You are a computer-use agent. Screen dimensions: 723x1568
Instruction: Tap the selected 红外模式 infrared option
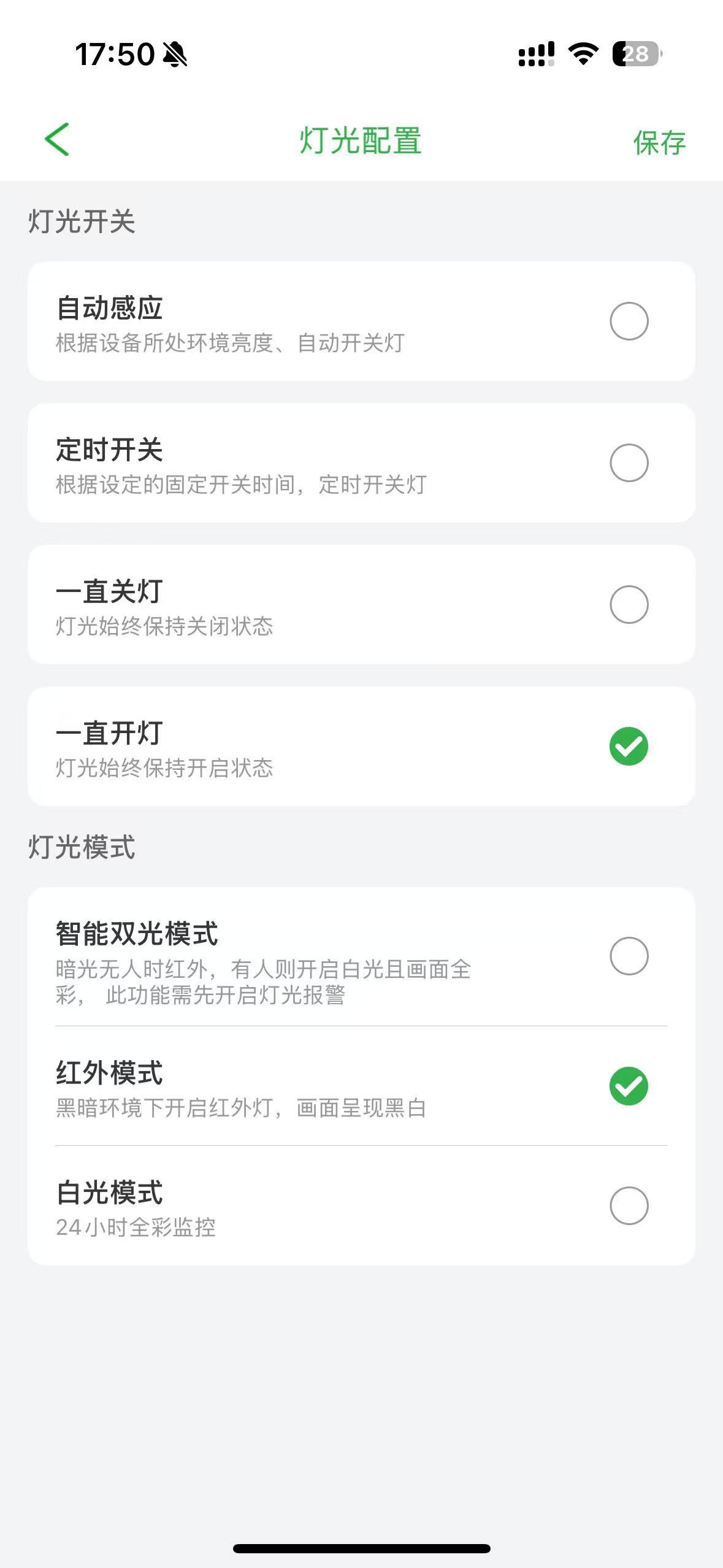click(x=629, y=1086)
